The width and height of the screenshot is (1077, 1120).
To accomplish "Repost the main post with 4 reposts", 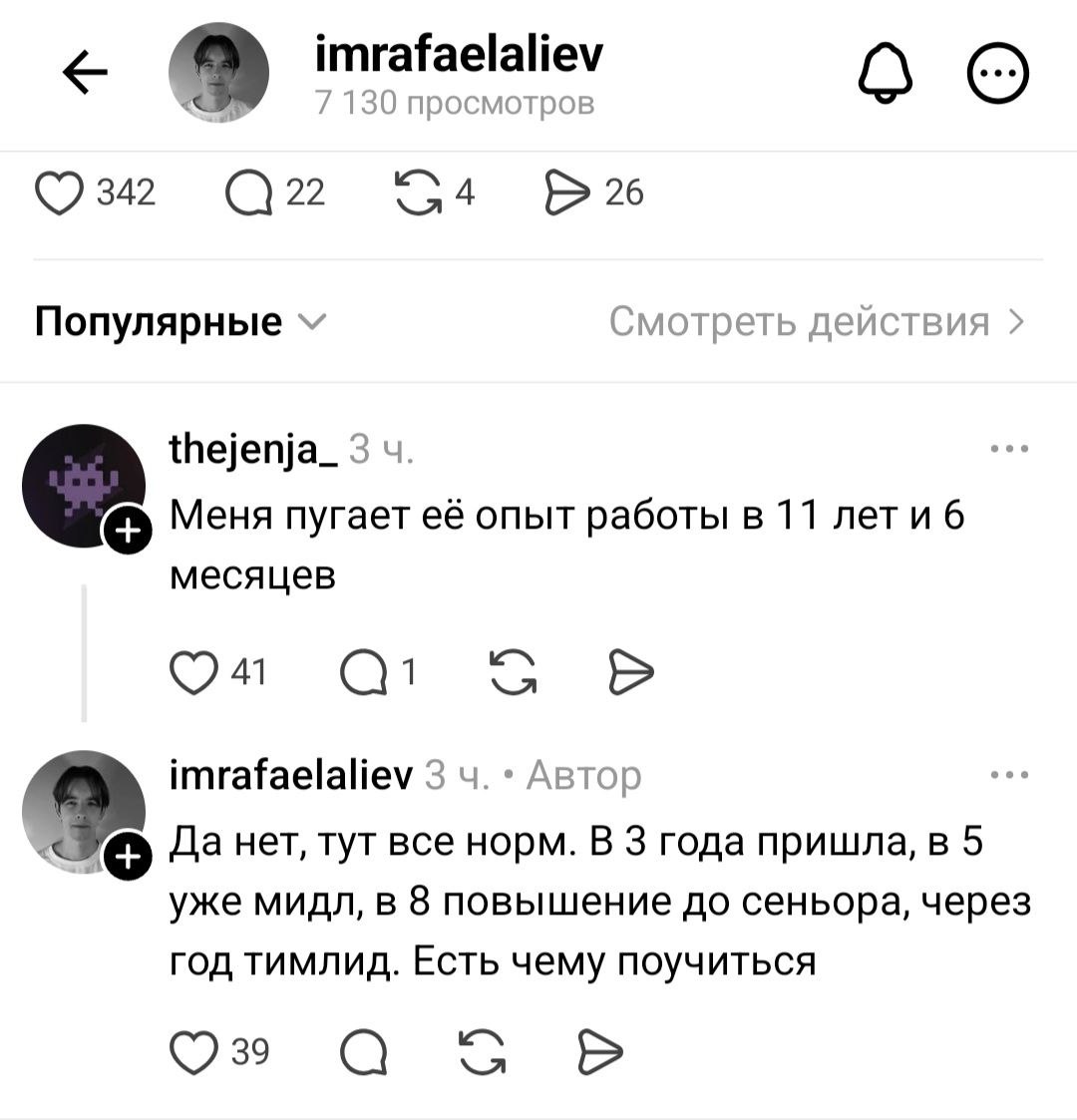I will (x=418, y=191).
